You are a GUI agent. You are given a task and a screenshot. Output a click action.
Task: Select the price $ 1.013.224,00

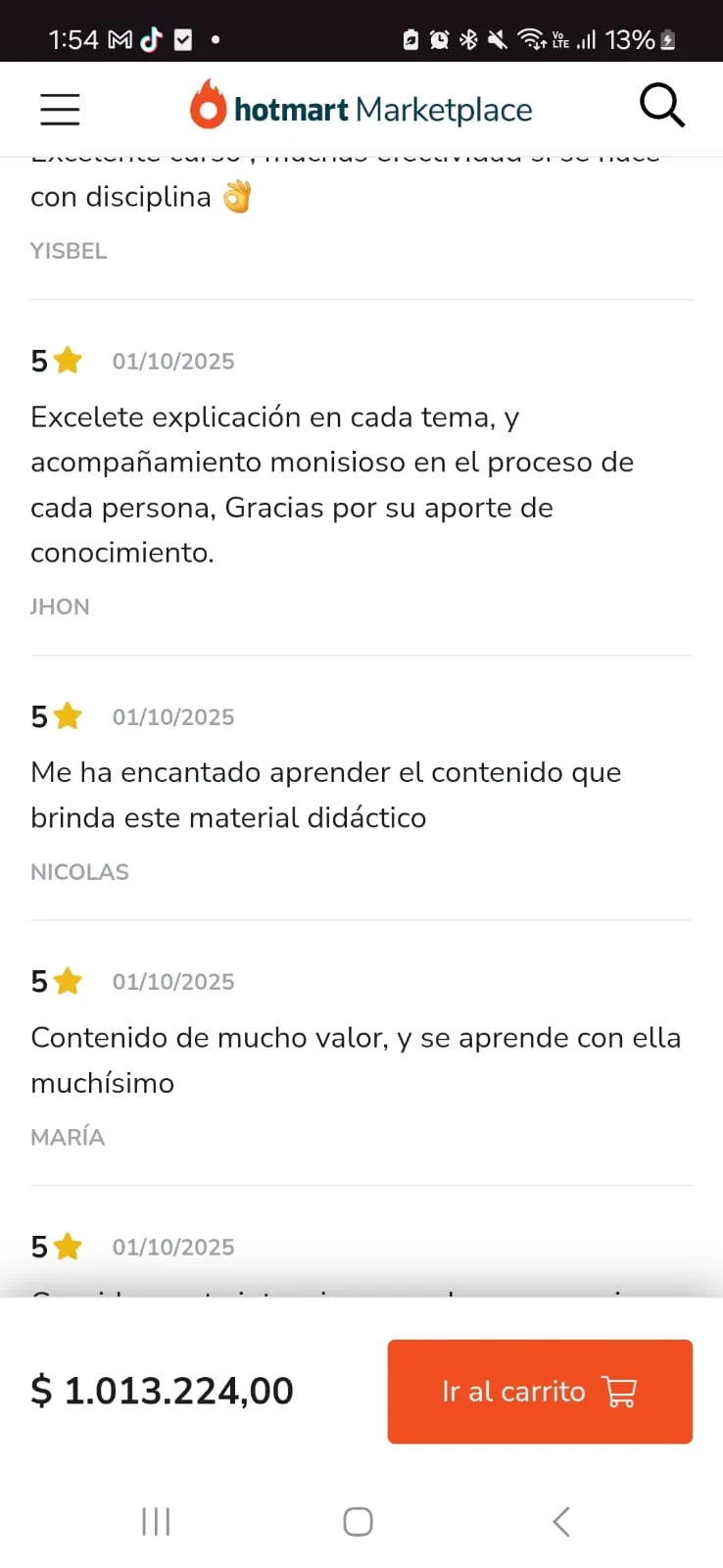(162, 1392)
